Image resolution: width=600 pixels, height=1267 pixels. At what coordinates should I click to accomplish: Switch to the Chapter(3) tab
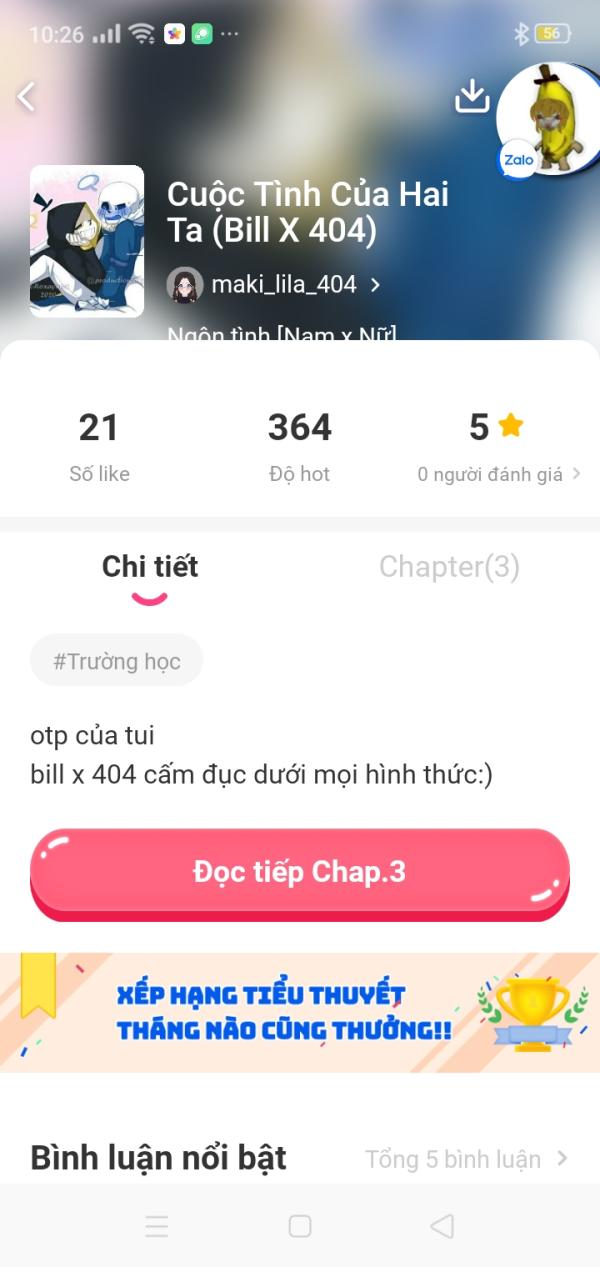[449, 567]
